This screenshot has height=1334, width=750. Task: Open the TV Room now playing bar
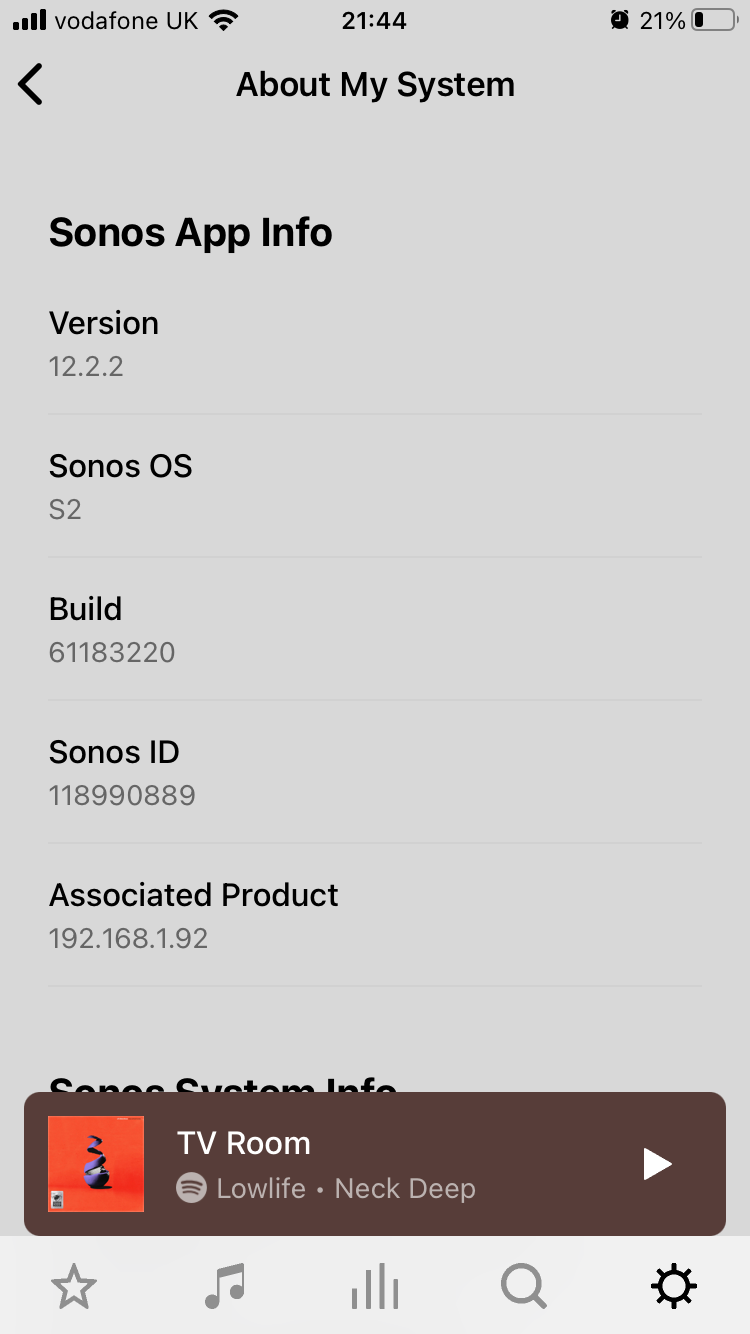pos(375,1164)
